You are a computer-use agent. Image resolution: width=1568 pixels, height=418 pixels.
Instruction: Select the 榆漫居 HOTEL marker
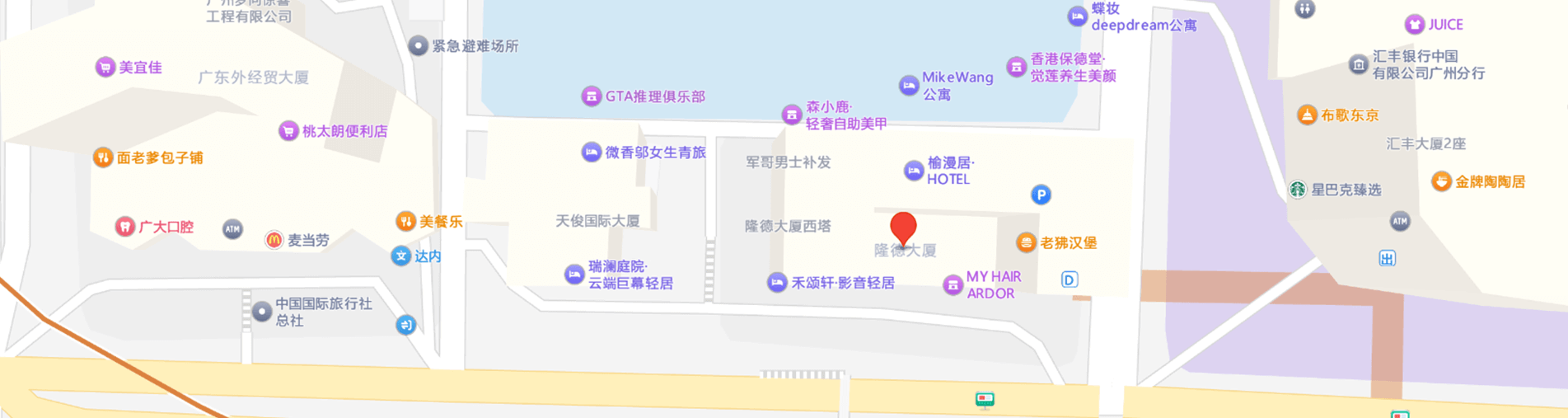coord(913,171)
